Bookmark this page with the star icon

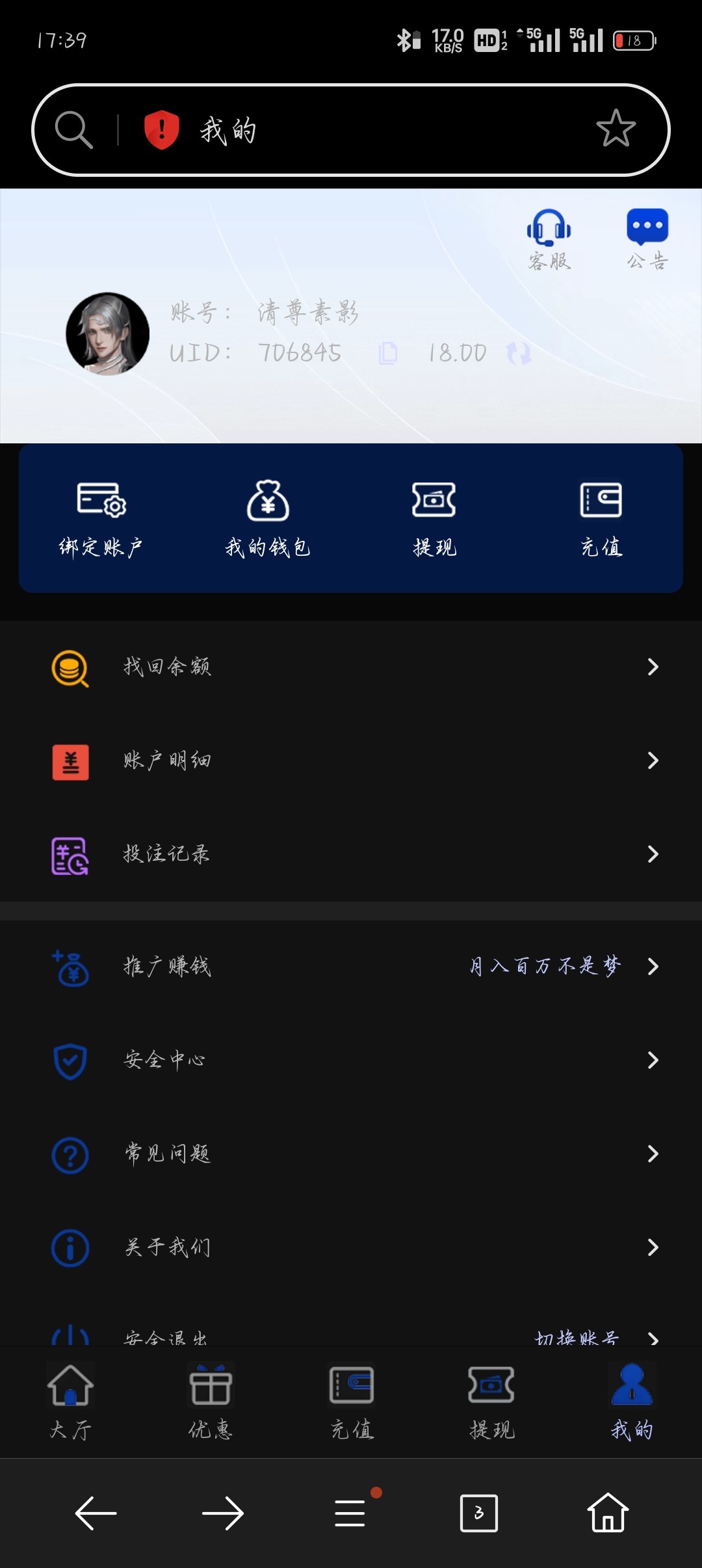tap(615, 129)
